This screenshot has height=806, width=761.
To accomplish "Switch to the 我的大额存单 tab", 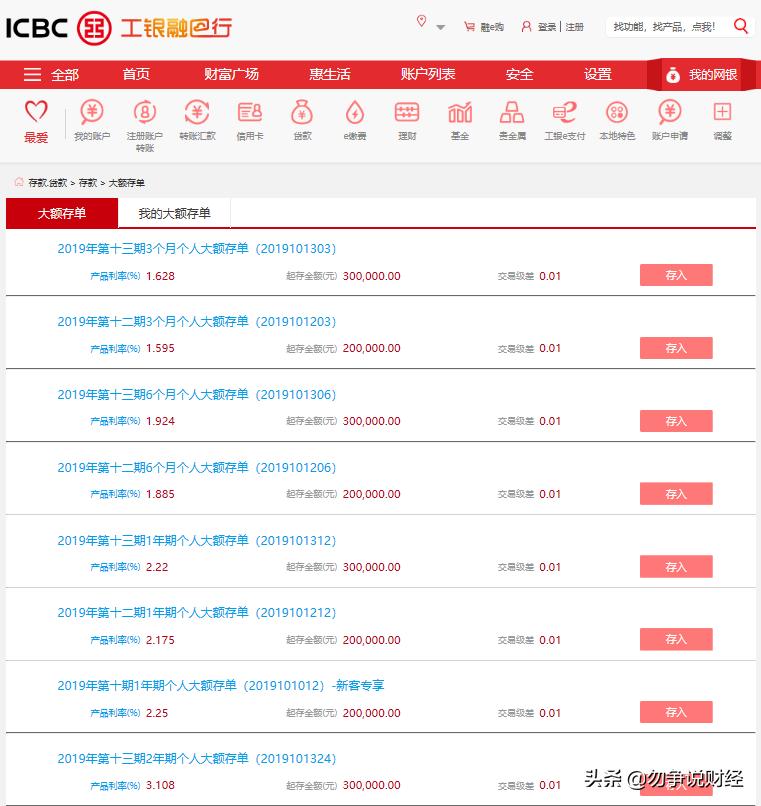I will click(x=173, y=213).
